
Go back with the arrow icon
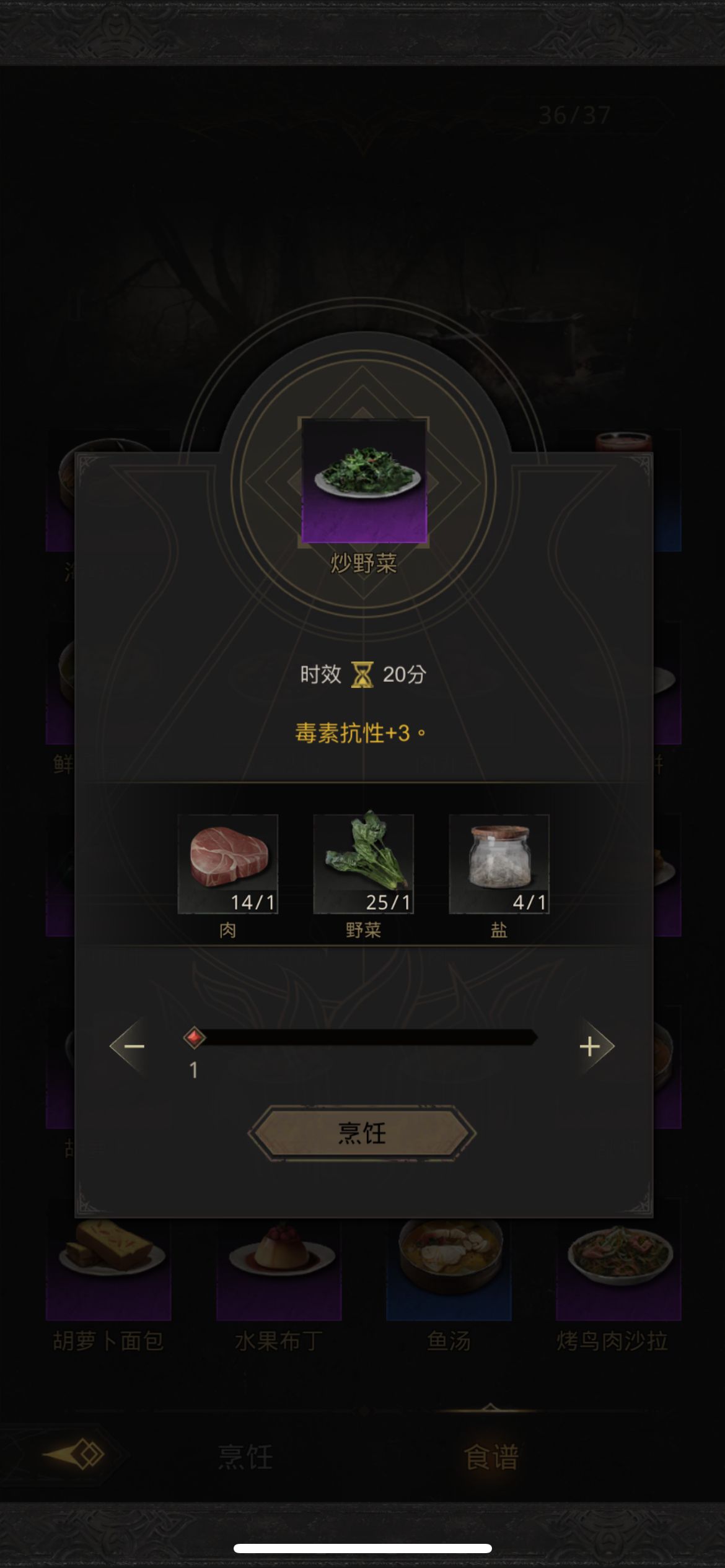click(x=74, y=1454)
